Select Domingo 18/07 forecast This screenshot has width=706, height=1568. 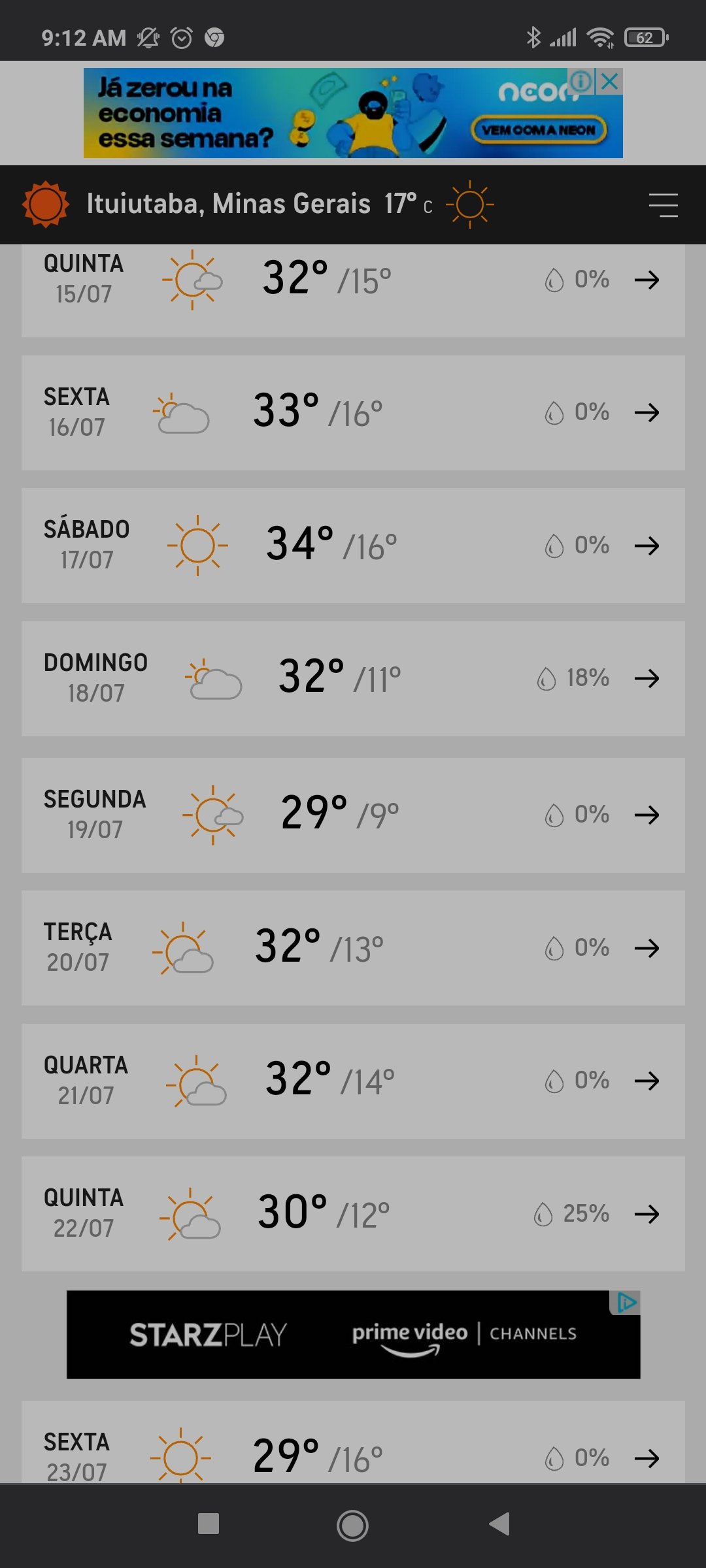[x=353, y=679]
